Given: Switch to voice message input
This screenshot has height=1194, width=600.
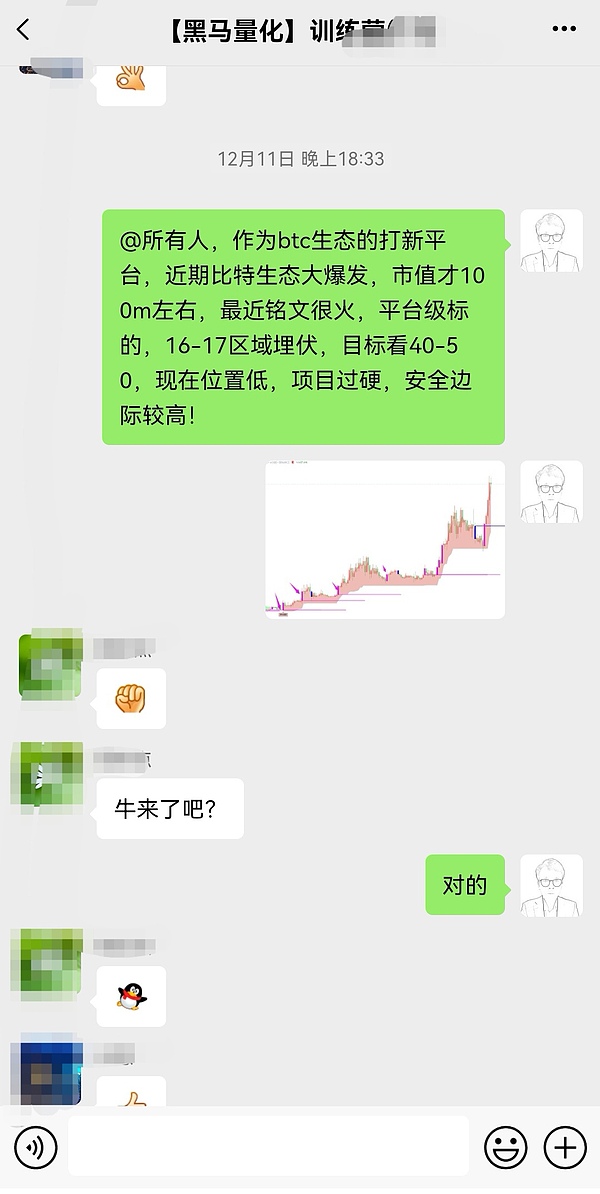Looking at the screenshot, I should 35,1147.
